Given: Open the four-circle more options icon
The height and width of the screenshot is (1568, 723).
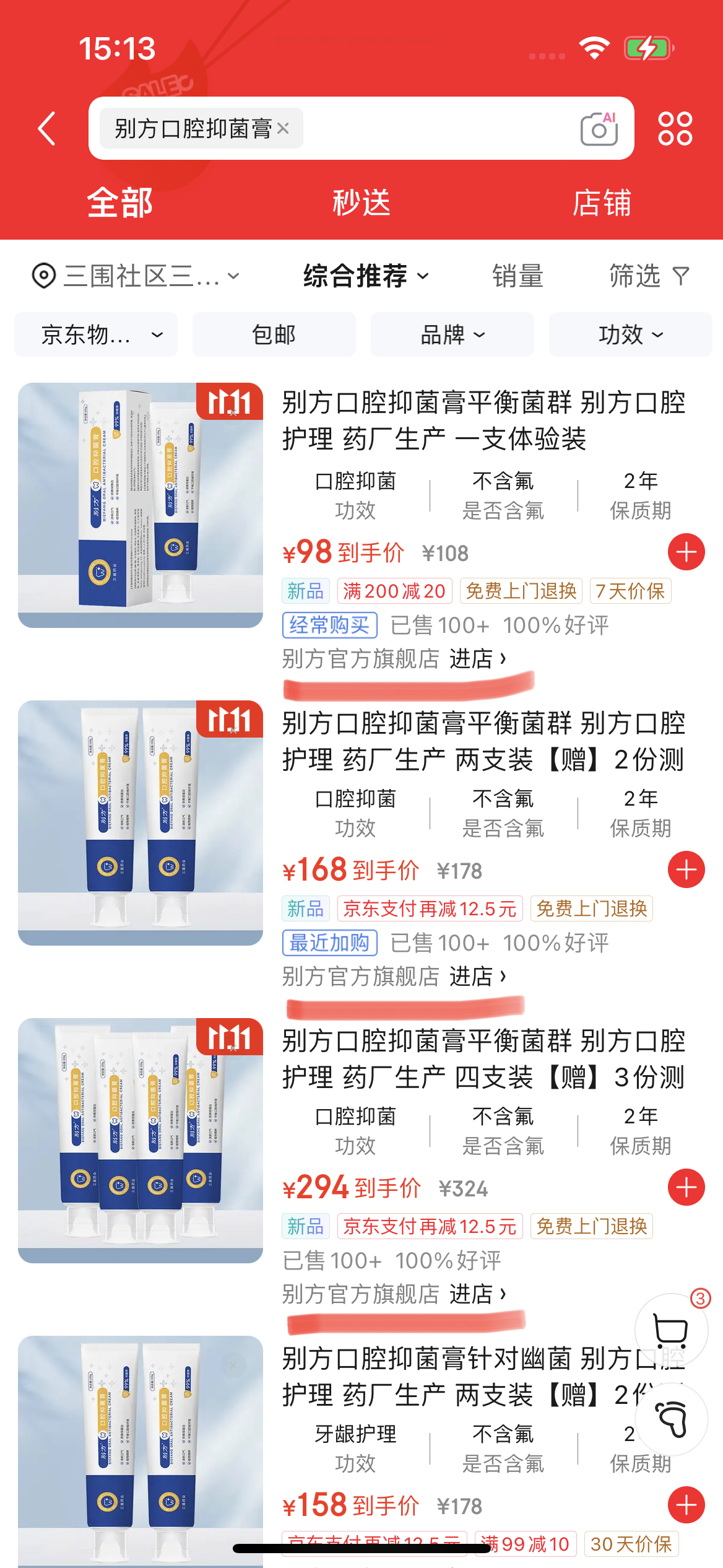Looking at the screenshot, I should [x=675, y=128].
